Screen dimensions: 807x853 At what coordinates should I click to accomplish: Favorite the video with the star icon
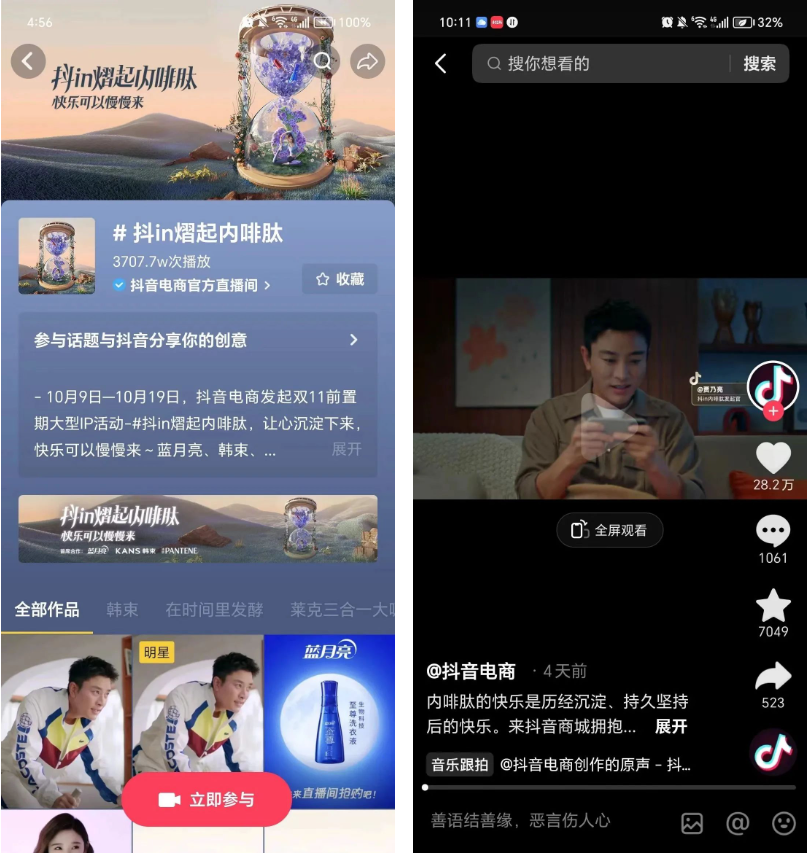(773, 604)
